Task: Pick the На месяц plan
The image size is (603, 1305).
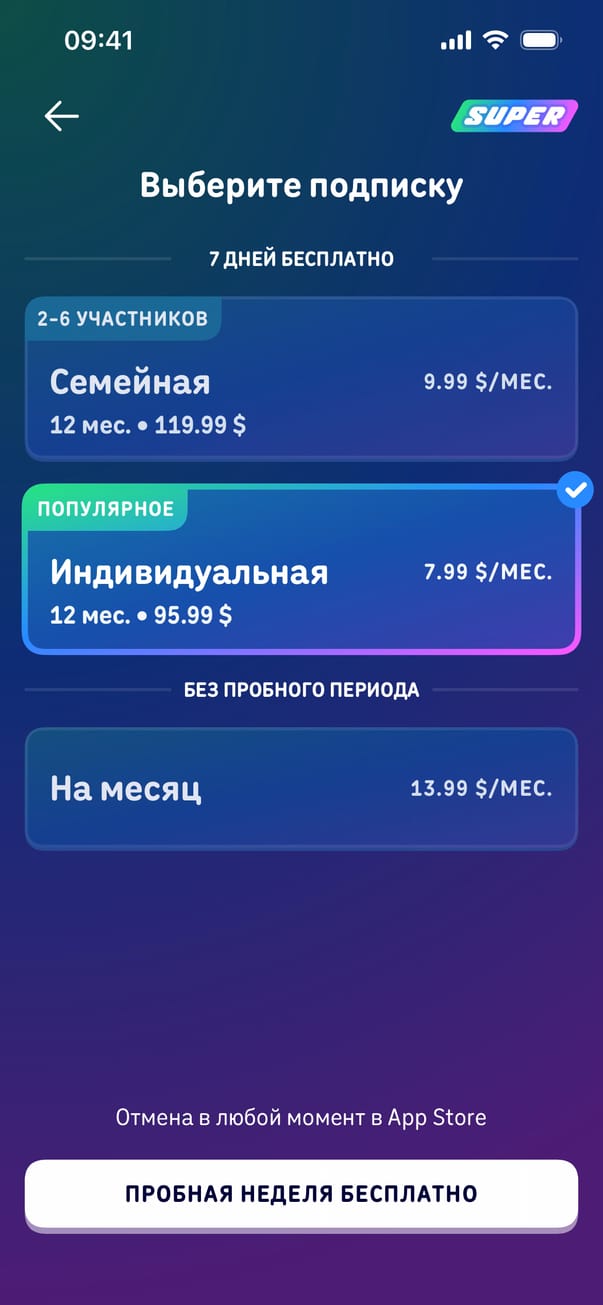Action: 301,788
